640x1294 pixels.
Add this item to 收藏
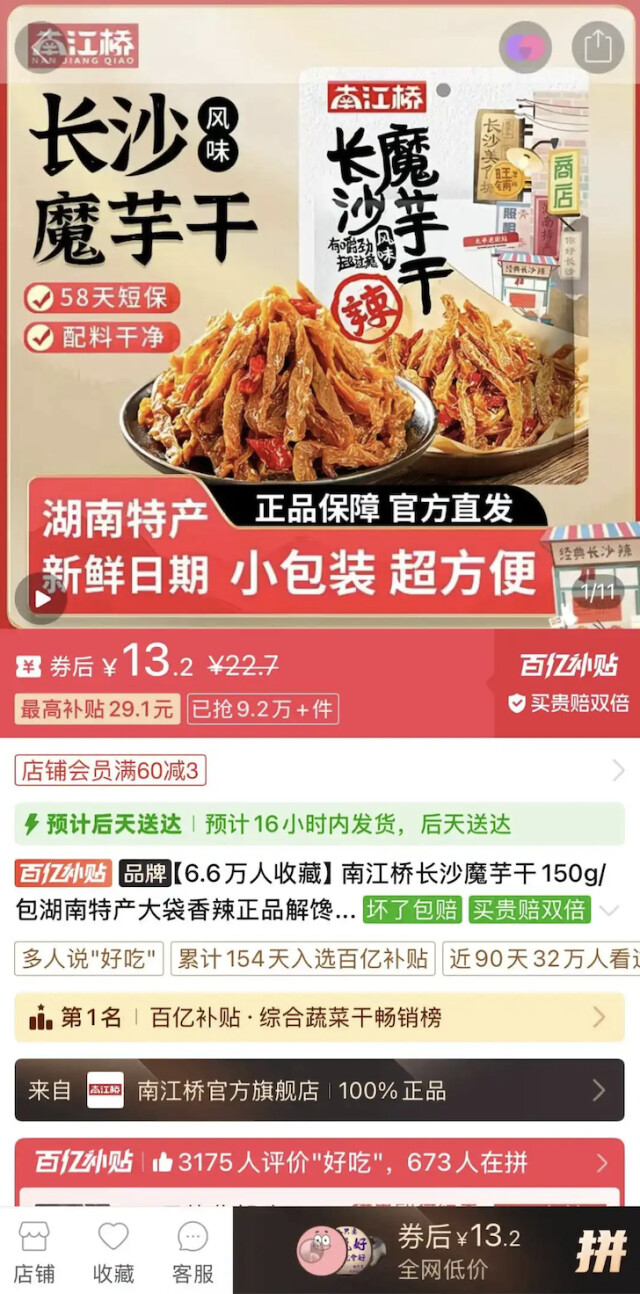(113, 1250)
